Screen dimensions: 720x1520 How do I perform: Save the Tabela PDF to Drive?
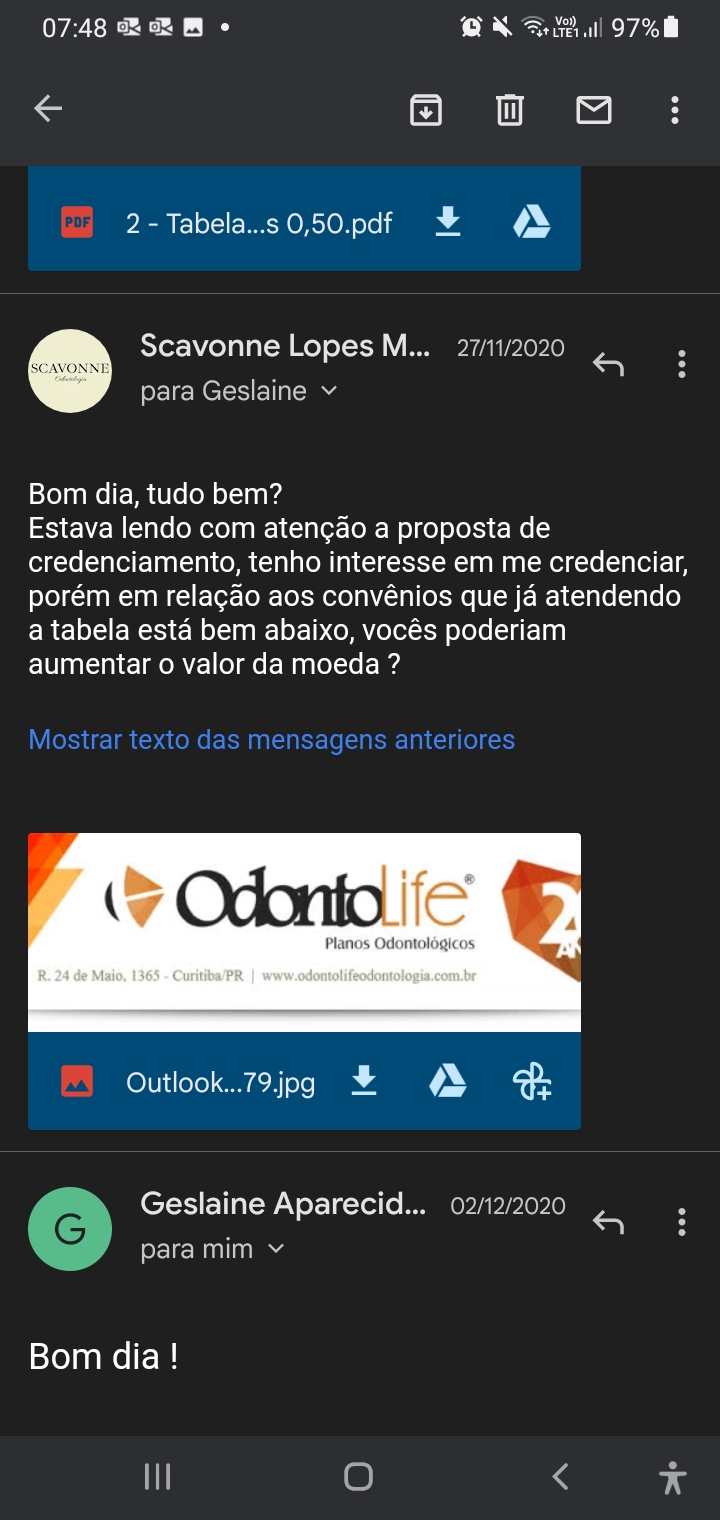click(531, 222)
